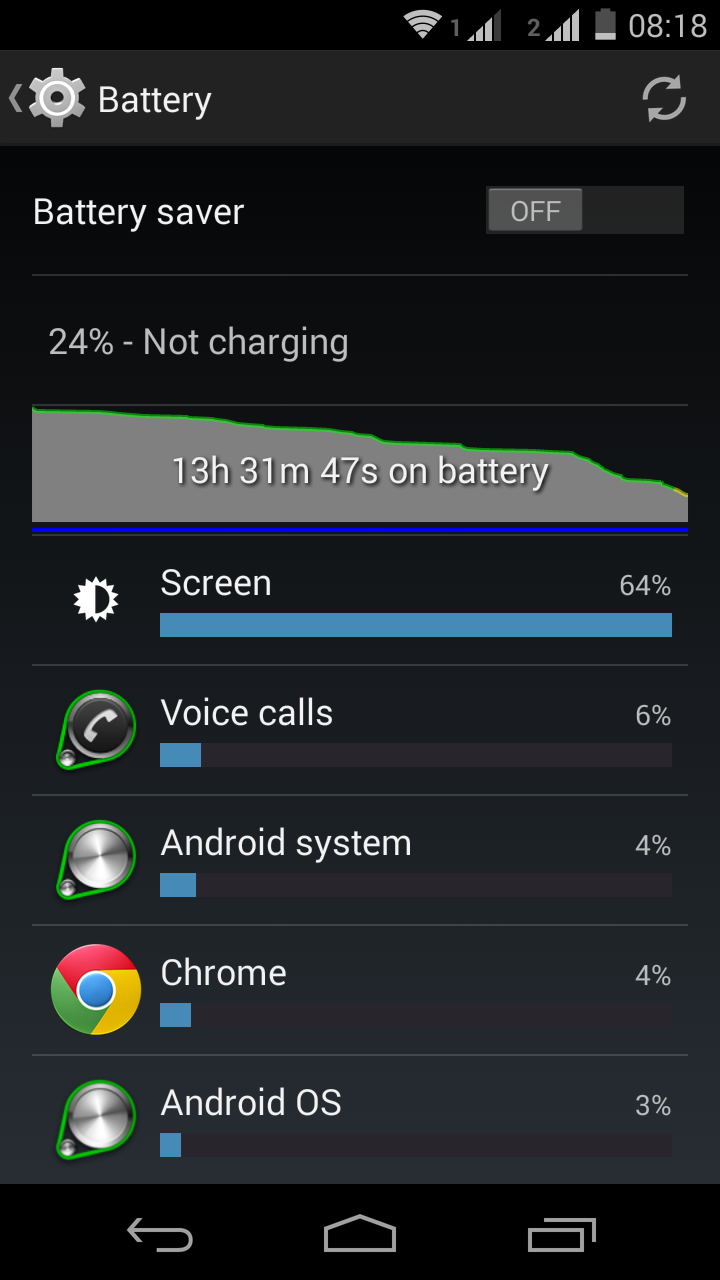
Task: Tap the system home button
Action: (x=360, y=1234)
